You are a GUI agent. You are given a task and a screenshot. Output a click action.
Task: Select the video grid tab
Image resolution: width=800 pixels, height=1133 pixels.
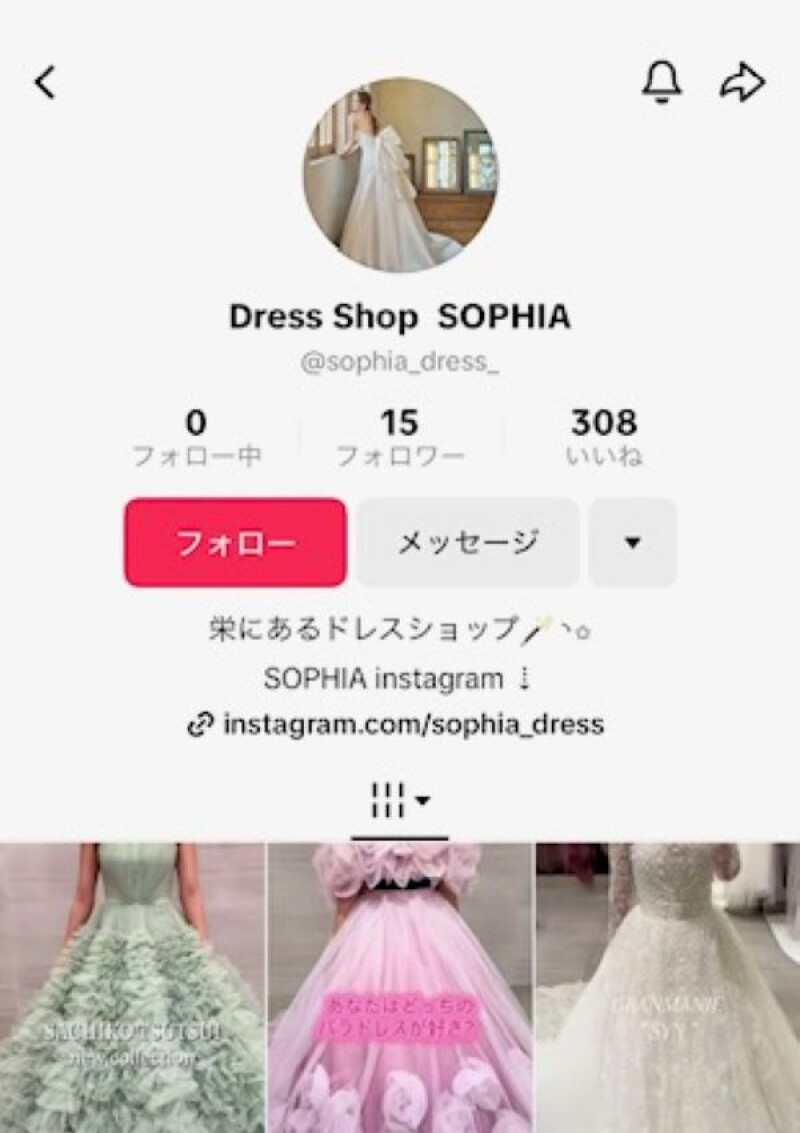pos(399,800)
